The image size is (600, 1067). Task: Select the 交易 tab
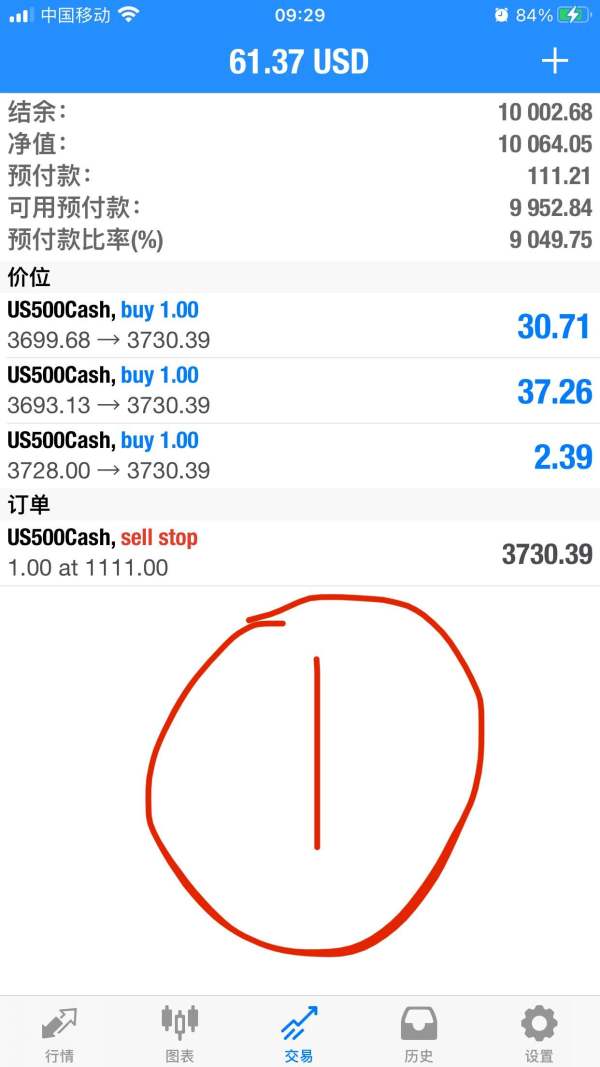[299, 1033]
